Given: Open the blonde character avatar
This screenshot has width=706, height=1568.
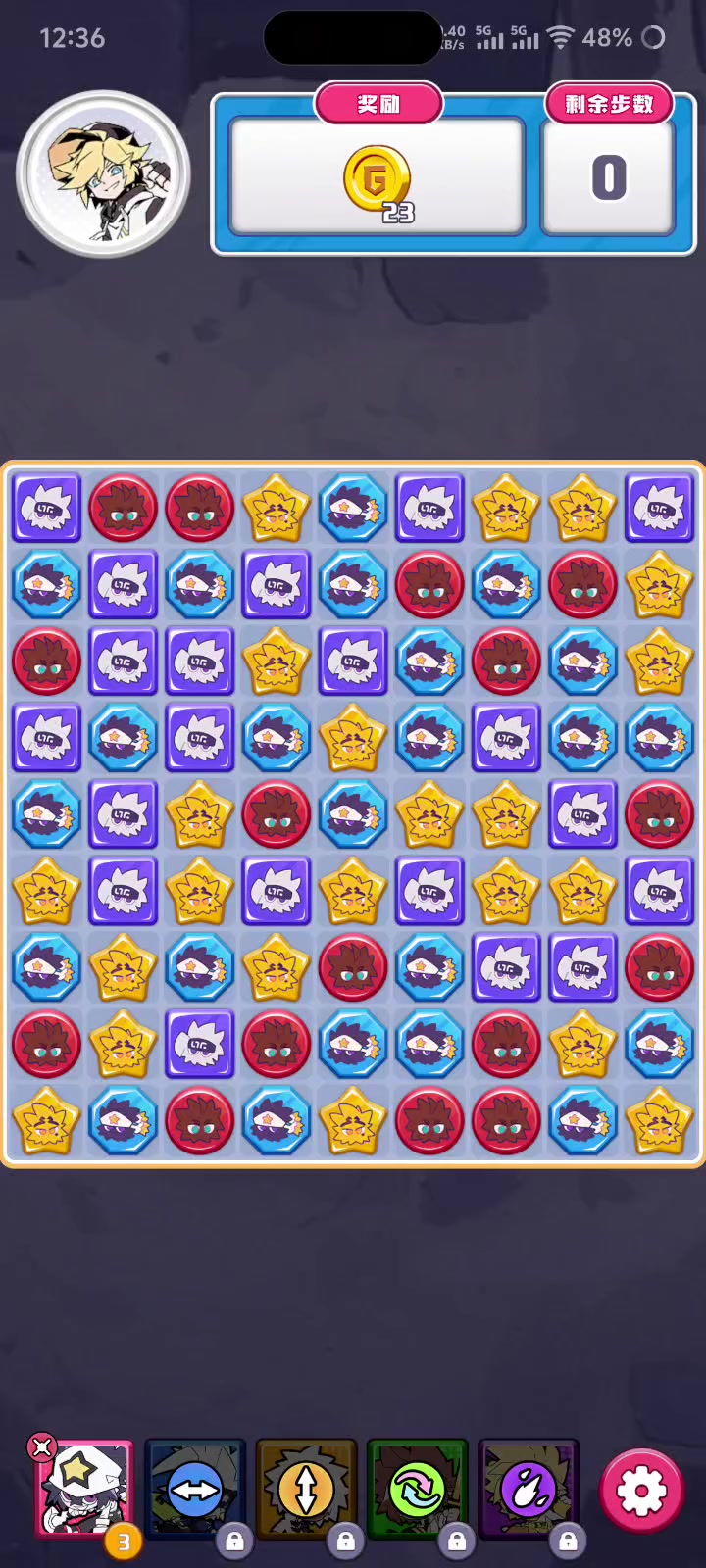Looking at the screenshot, I should [103, 175].
